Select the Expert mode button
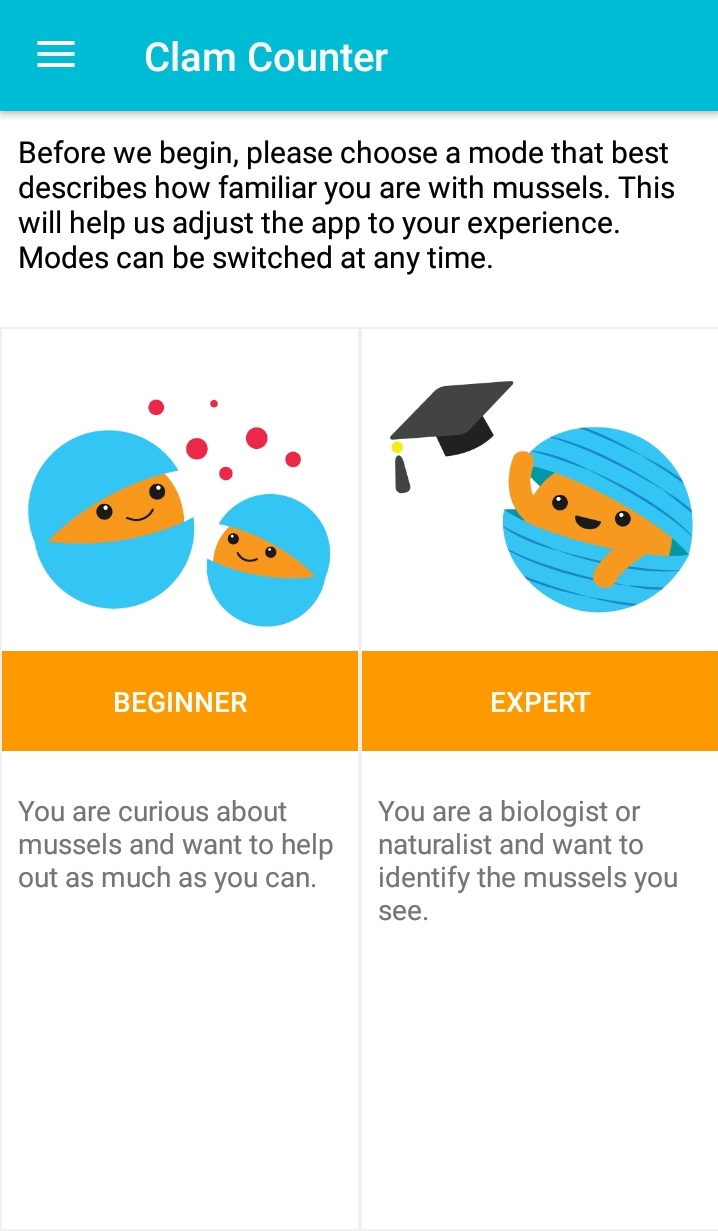 point(540,701)
